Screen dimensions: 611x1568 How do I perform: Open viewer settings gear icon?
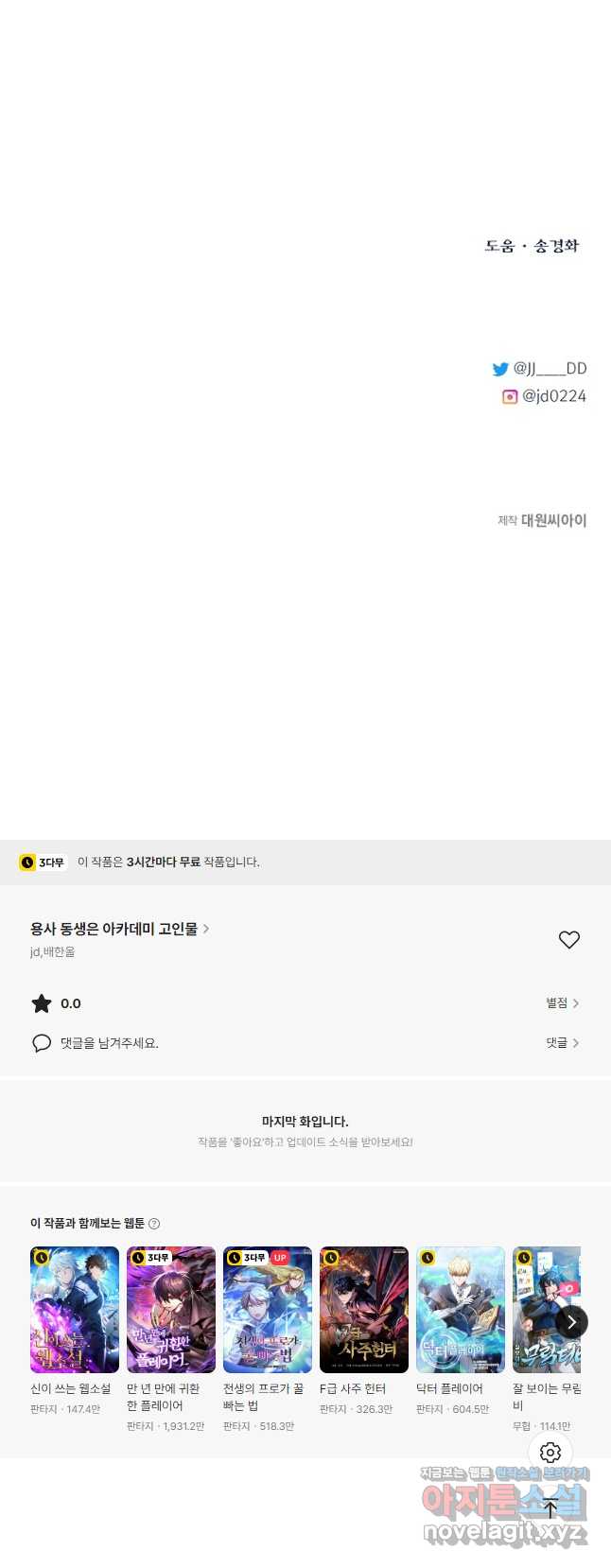coord(550,1452)
